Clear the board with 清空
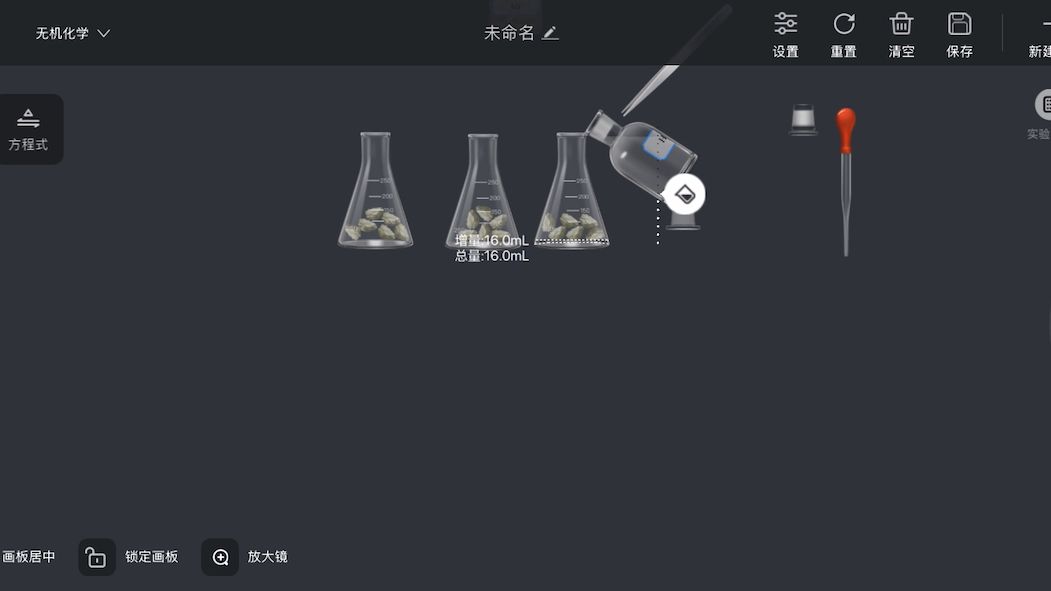The height and width of the screenshot is (591, 1051). (x=901, y=34)
